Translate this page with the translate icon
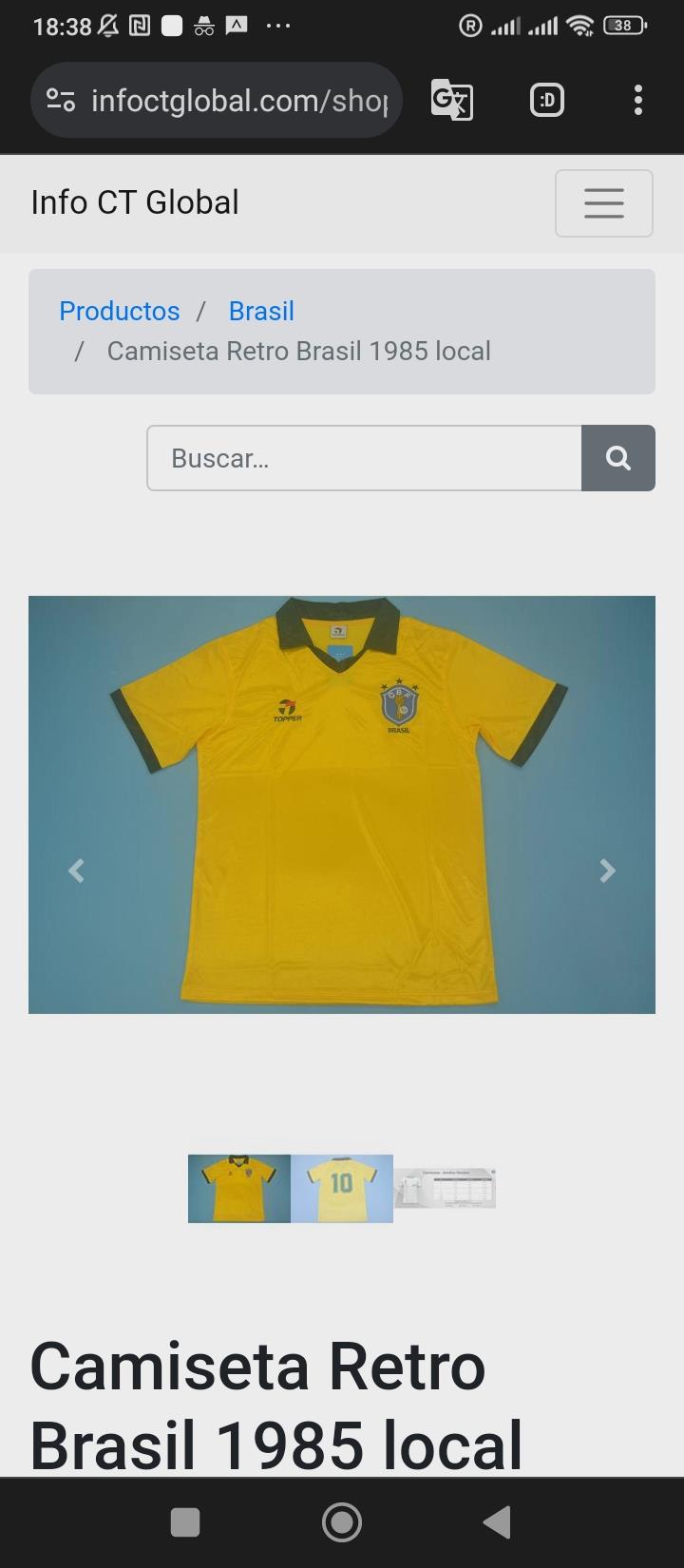The height and width of the screenshot is (1568, 684). [x=451, y=101]
